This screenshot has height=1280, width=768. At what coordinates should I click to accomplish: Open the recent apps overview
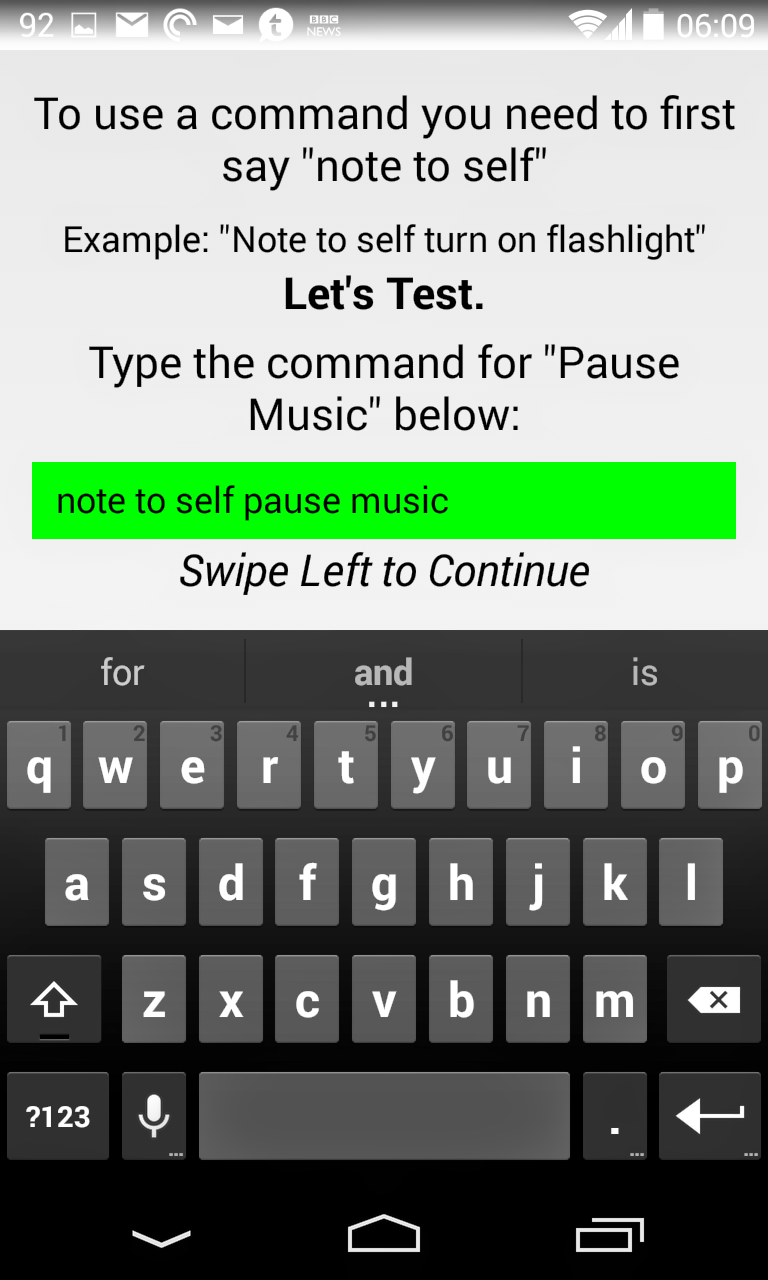click(609, 1236)
